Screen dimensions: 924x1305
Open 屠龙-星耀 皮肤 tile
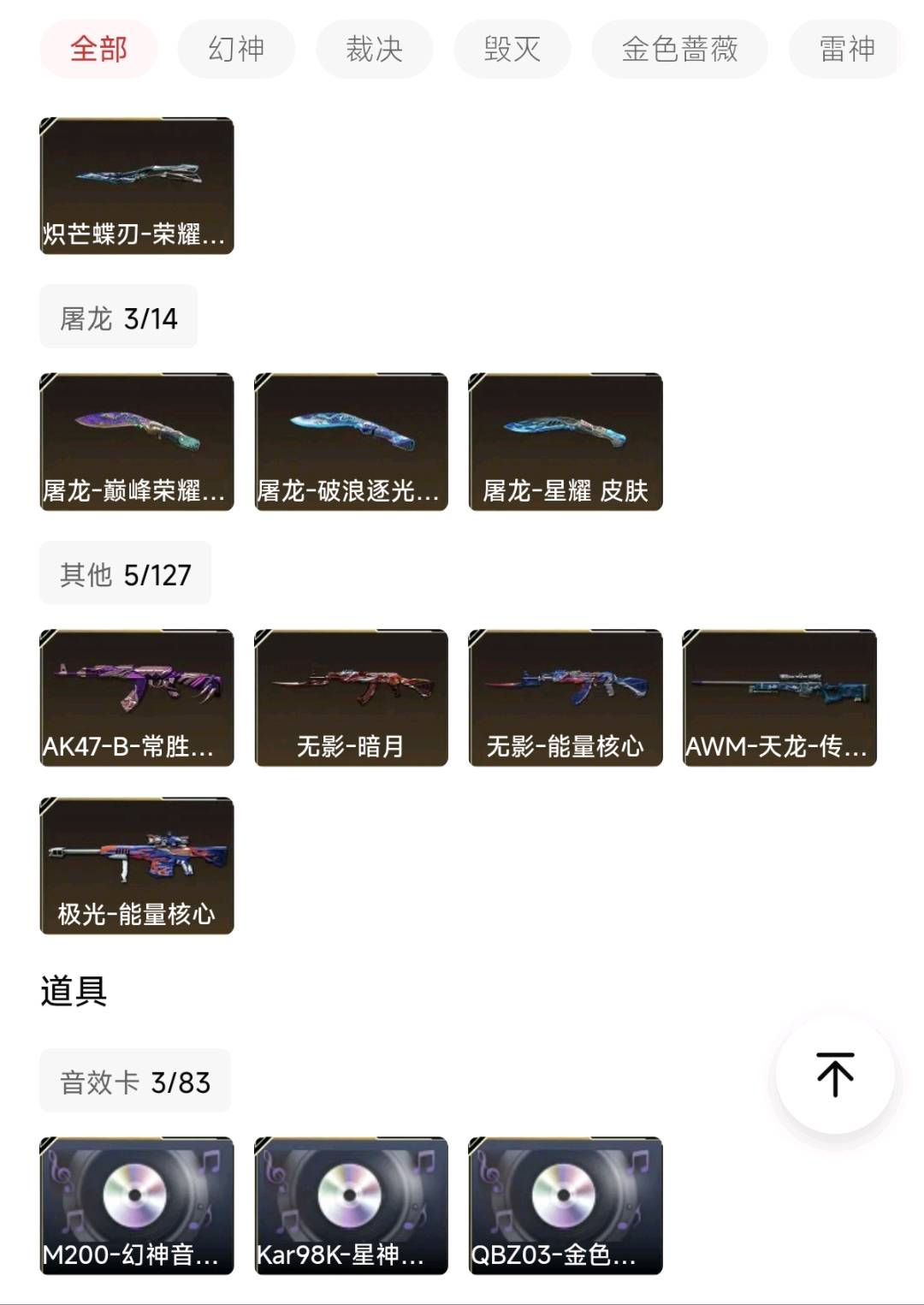[x=566, y=442]
